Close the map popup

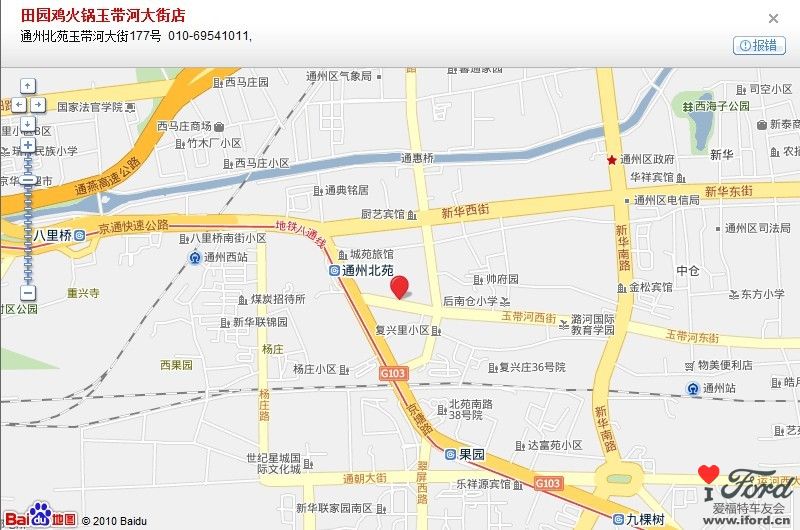[773, 18]
